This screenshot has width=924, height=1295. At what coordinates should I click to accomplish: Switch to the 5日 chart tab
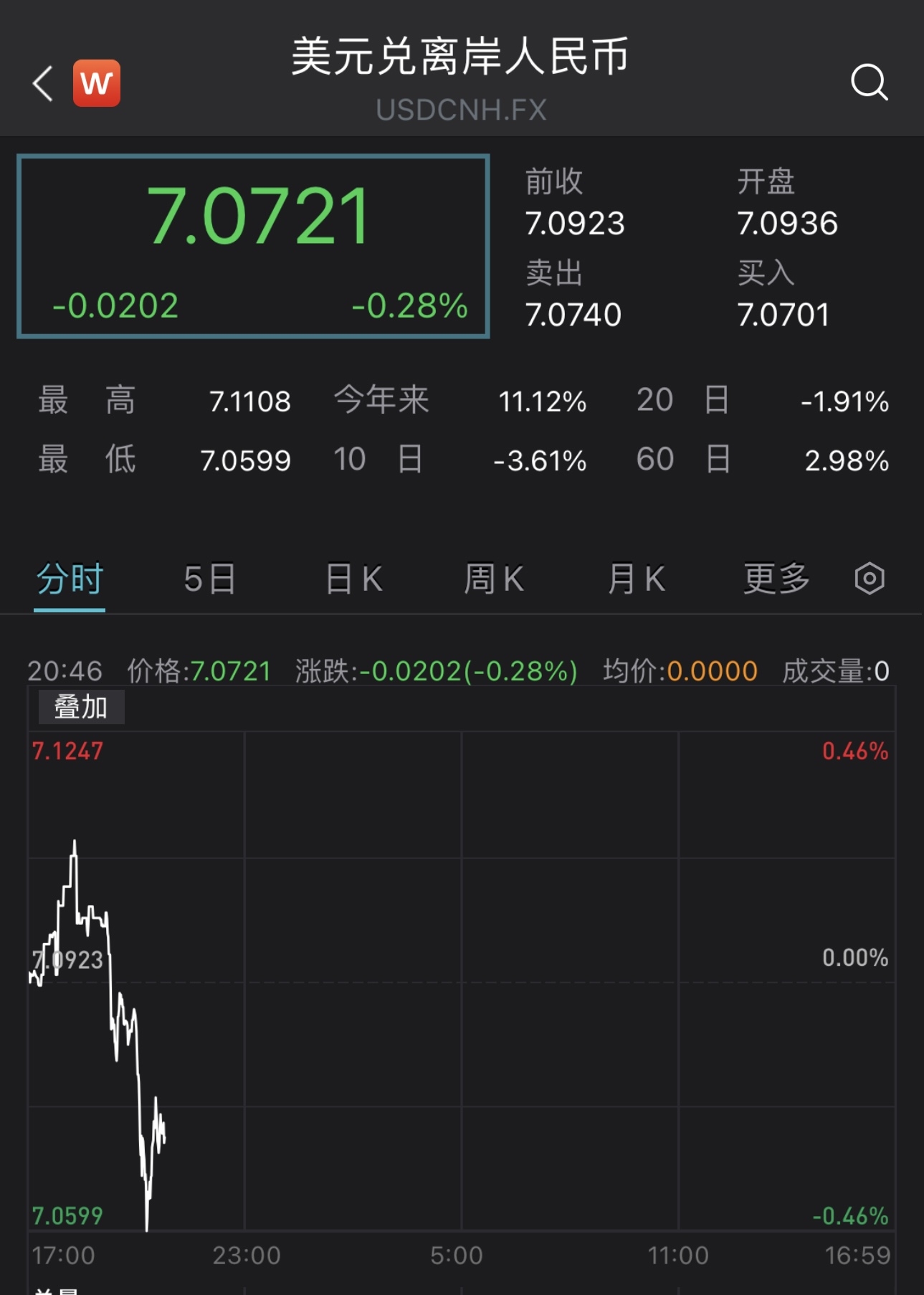point(209,579)
